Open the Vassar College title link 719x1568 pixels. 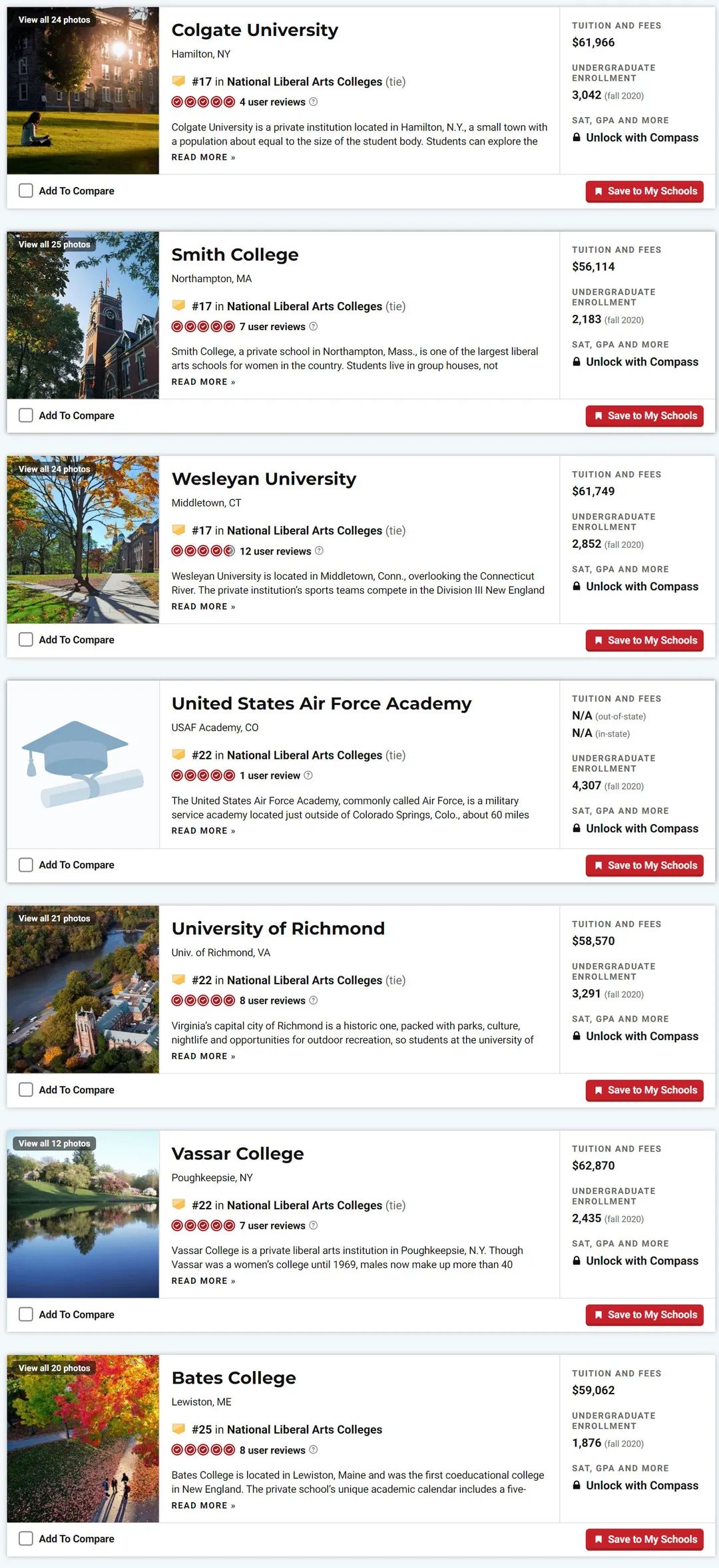click(237, 1153)
